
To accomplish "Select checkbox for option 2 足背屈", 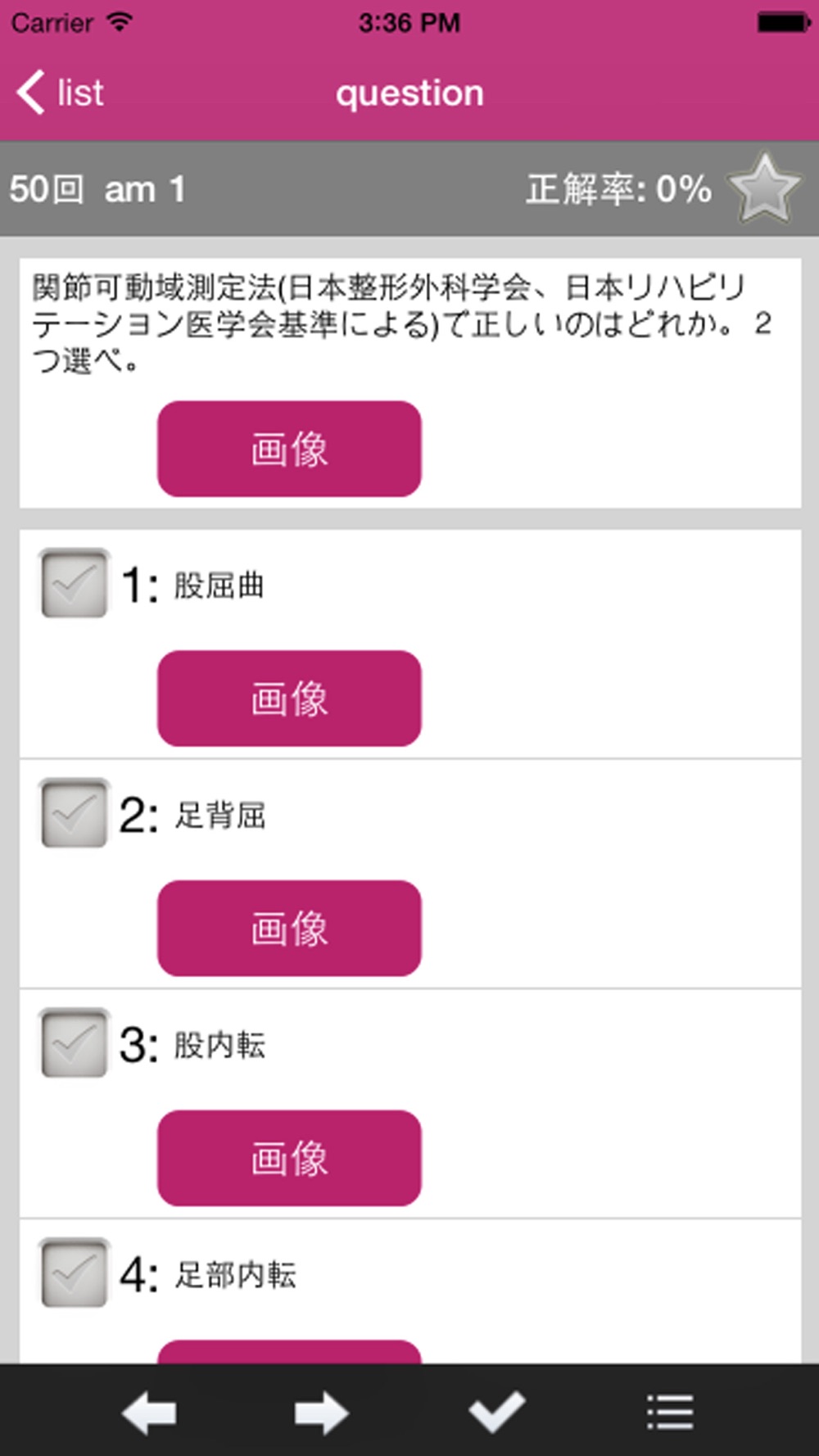I will [x=75, y=813].
